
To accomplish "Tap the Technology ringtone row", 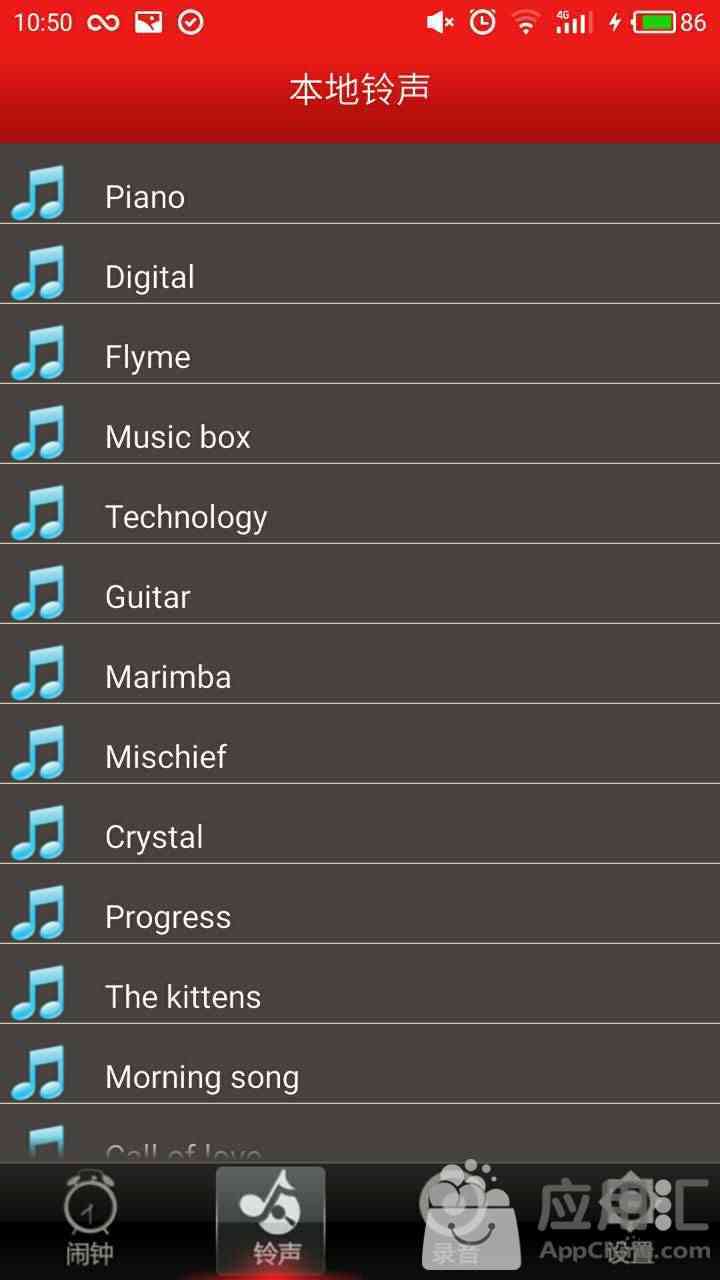I will [x=360, y=516].
